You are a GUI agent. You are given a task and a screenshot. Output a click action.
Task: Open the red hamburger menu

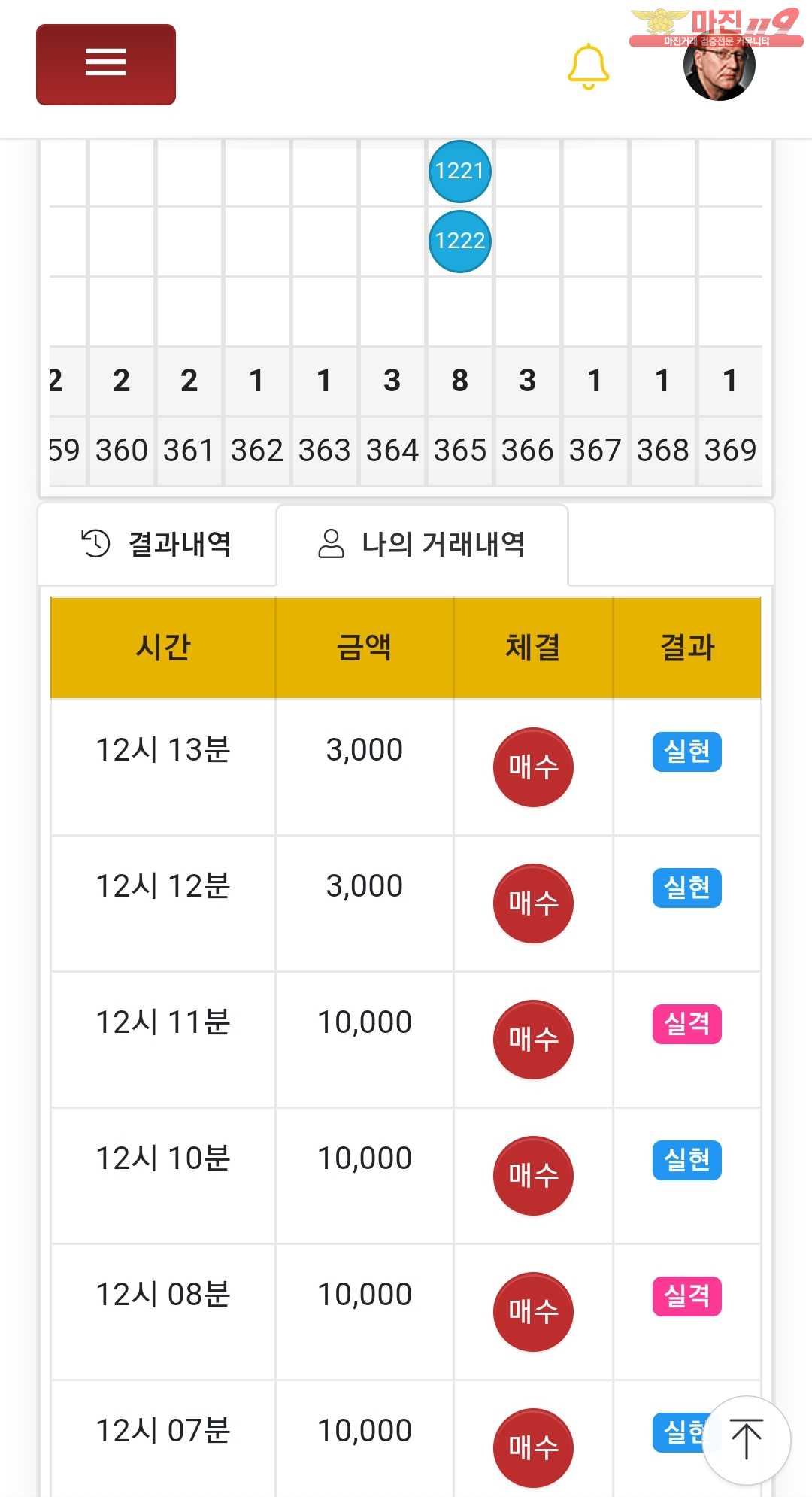click(106, 65)
